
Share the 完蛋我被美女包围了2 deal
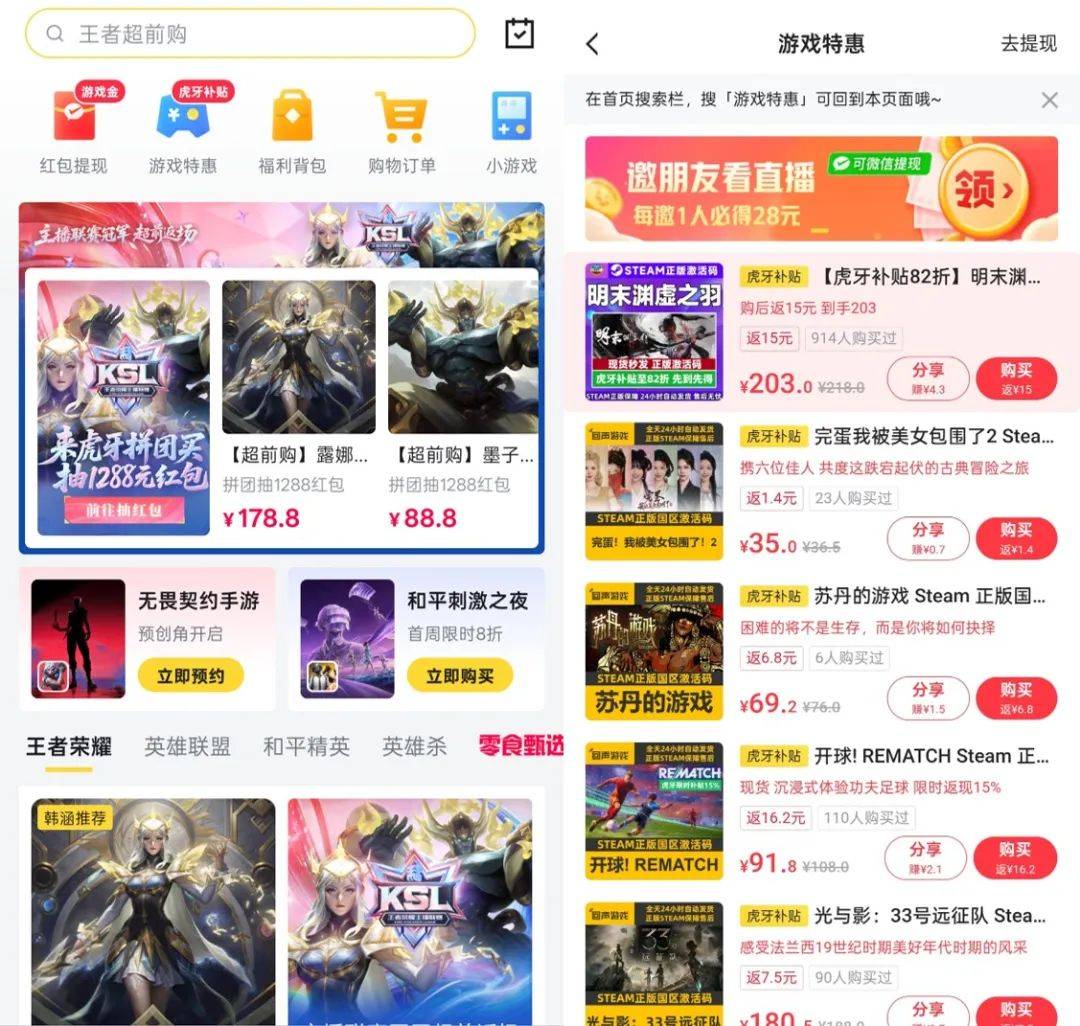point(927,537)
